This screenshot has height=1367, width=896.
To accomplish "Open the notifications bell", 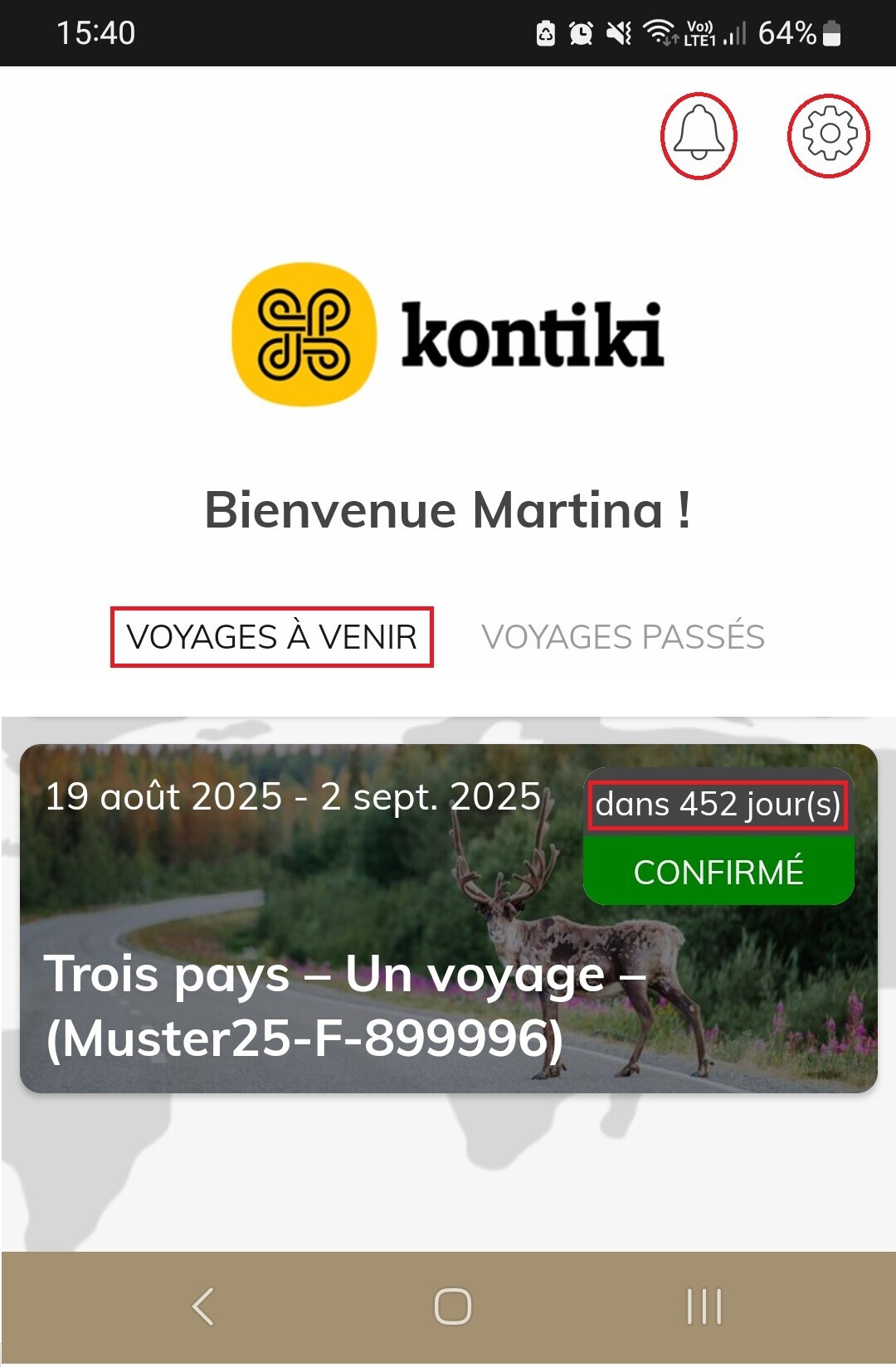I will tap(699, 135).
